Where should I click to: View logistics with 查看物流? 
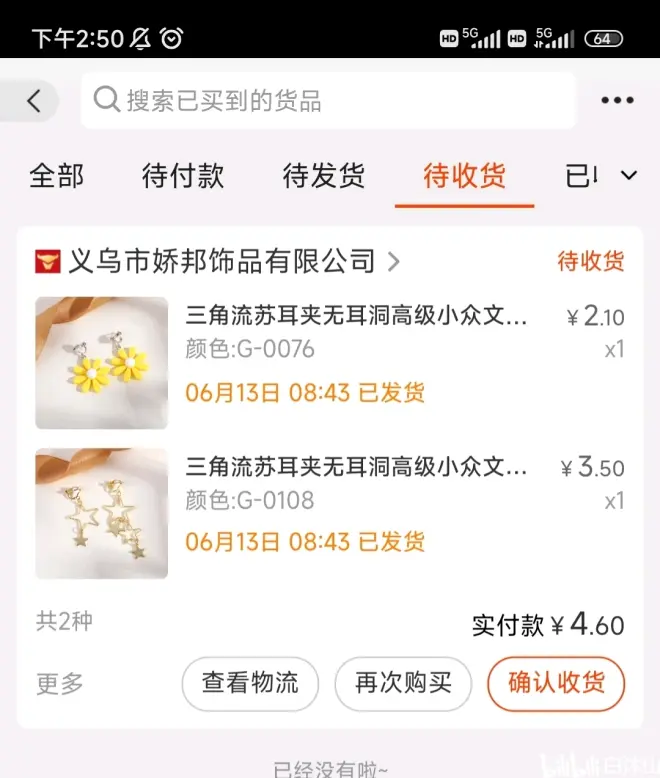[x=250, y=684]
